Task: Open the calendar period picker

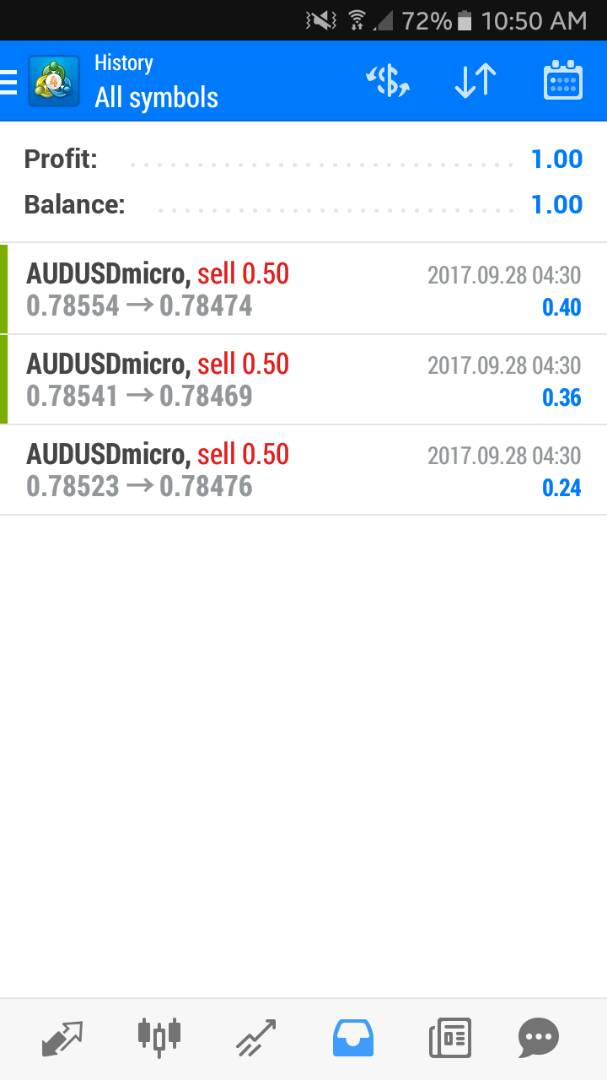Action: 563,81
